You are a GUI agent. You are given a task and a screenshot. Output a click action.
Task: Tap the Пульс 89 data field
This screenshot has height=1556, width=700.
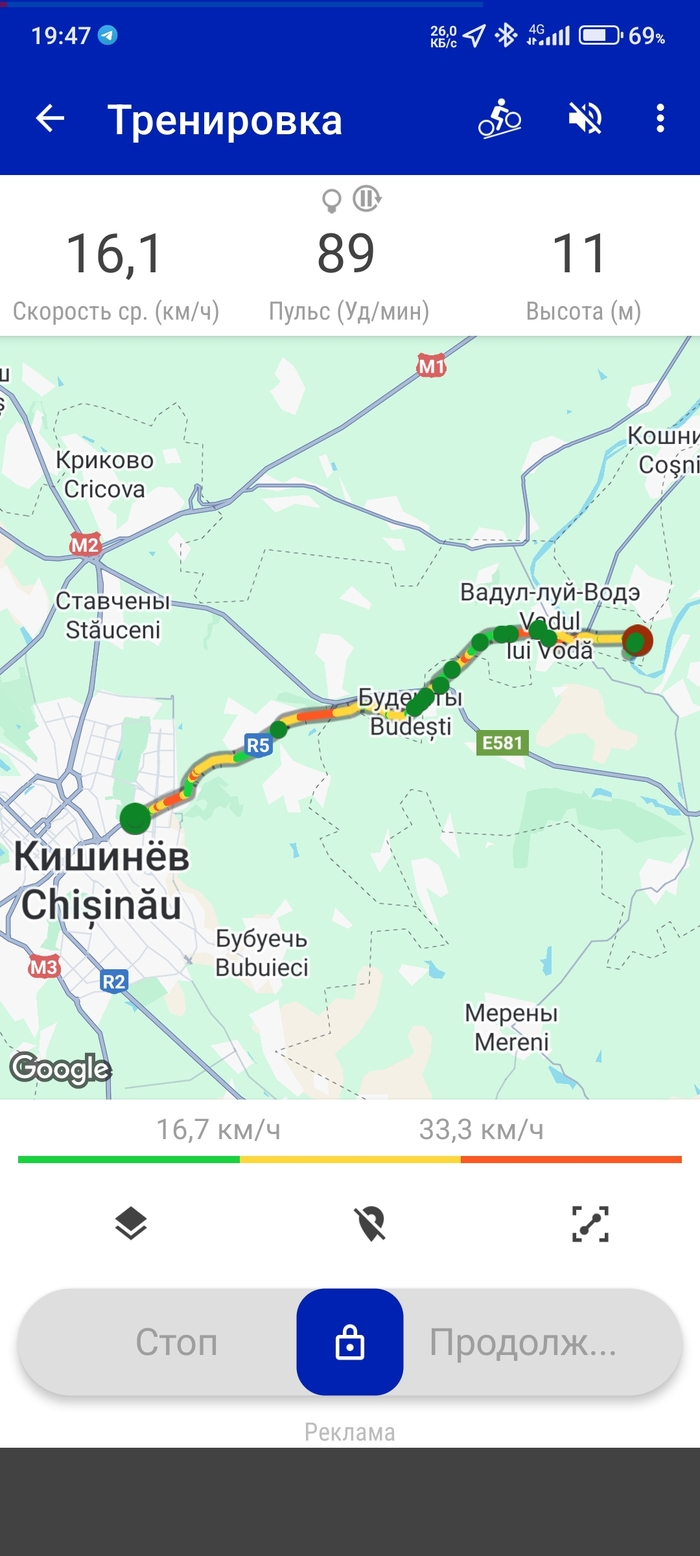click(x=347, y=272)
